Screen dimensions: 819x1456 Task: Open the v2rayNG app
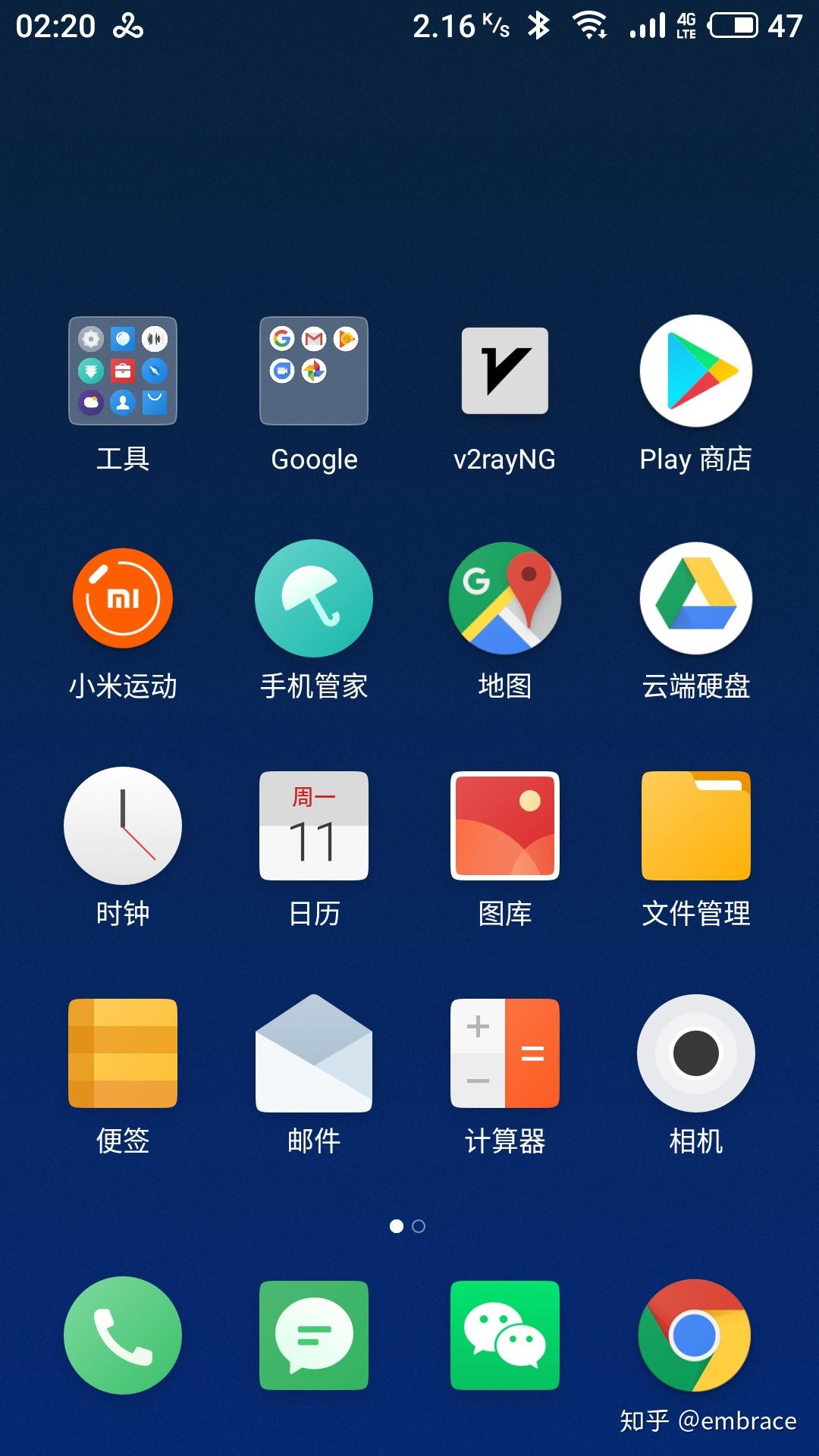[x=504, y=372]
